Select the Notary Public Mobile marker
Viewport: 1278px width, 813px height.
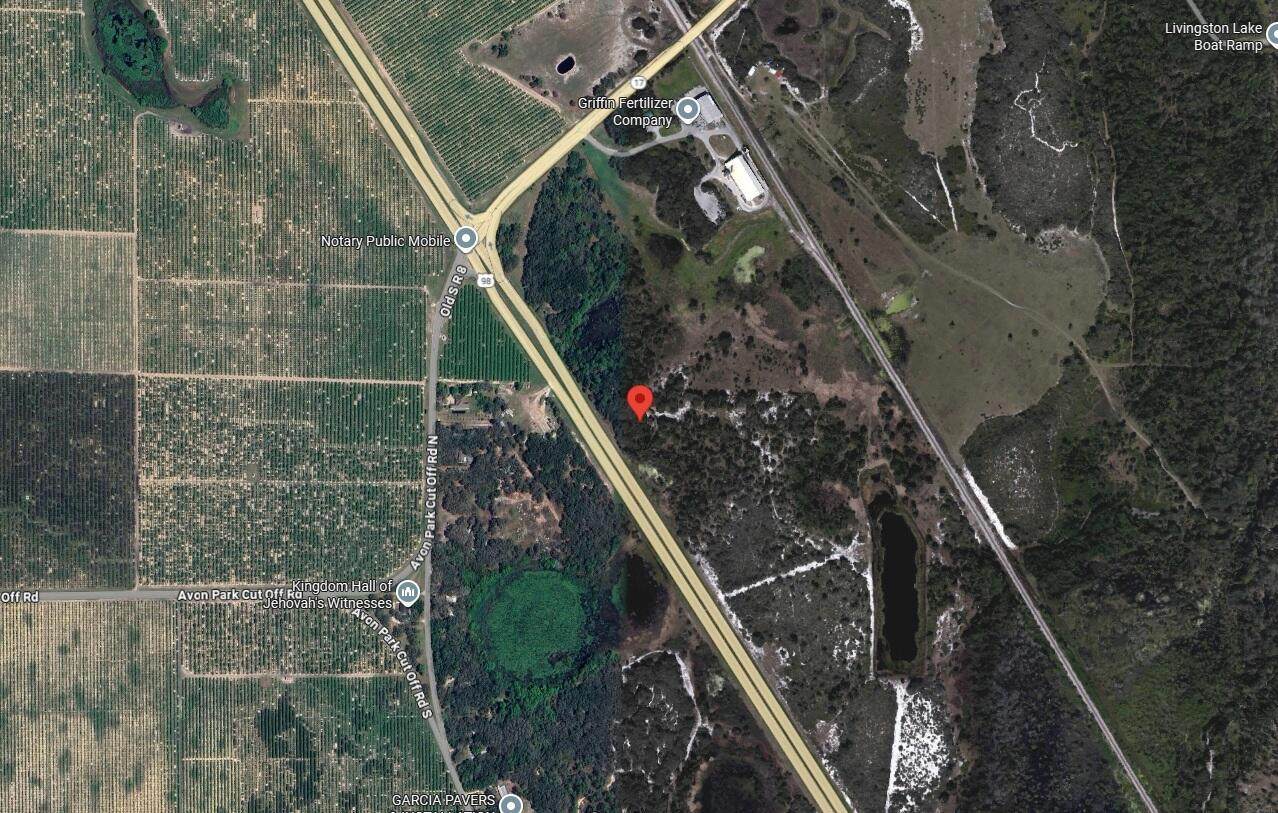click(465, 239)
